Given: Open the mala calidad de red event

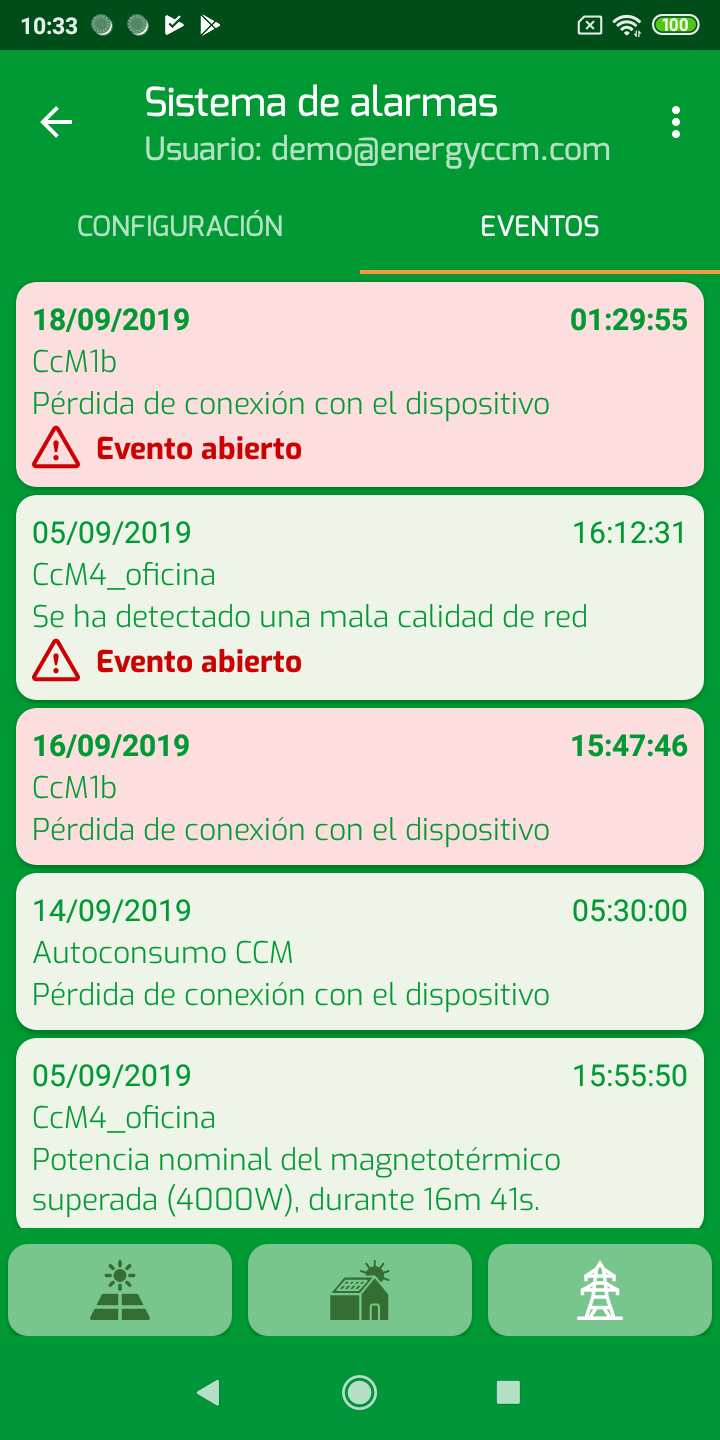Looking at the screenshot, I should click(360, 597).
